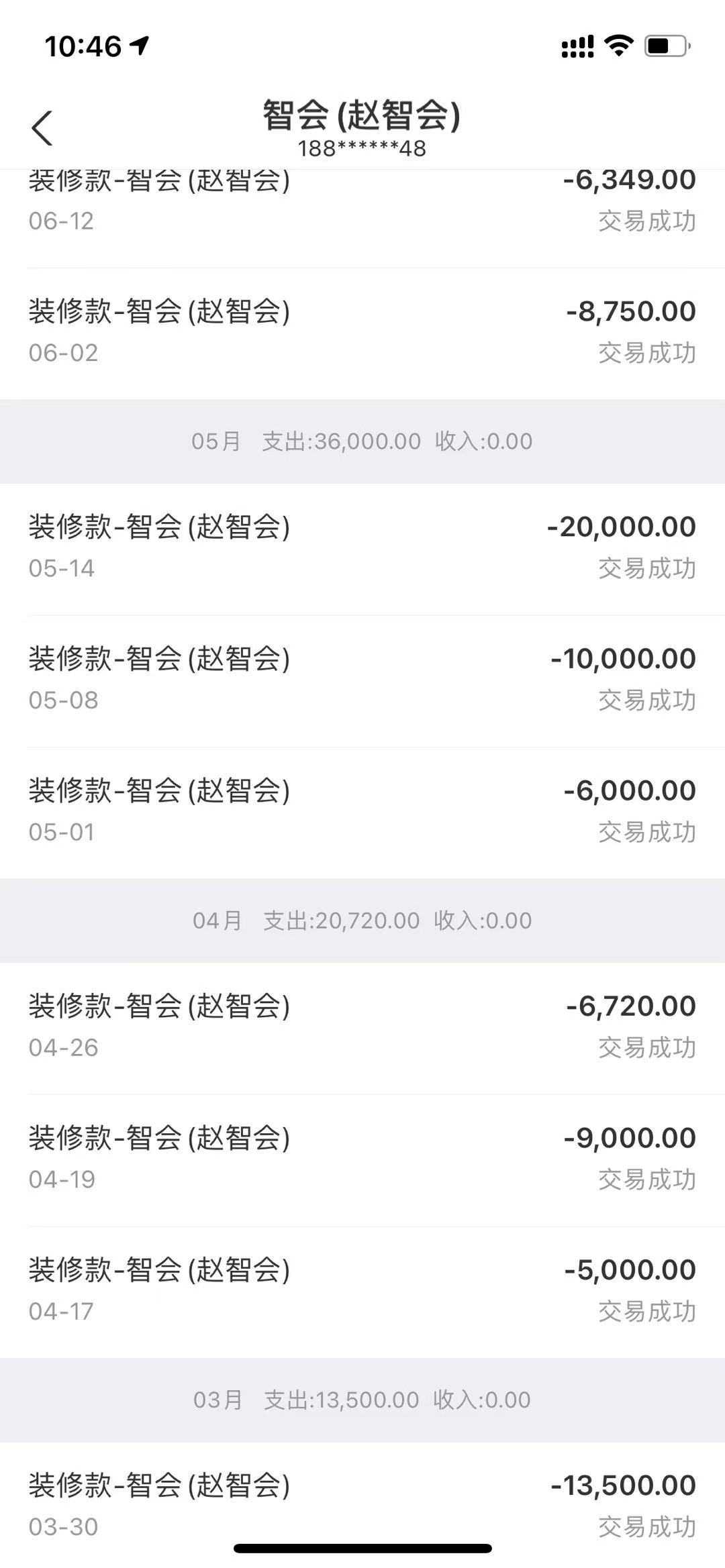Screen dimensions: 725x1568
Task: Go back using the top-left arrow
Action: (x=42, y=127)
